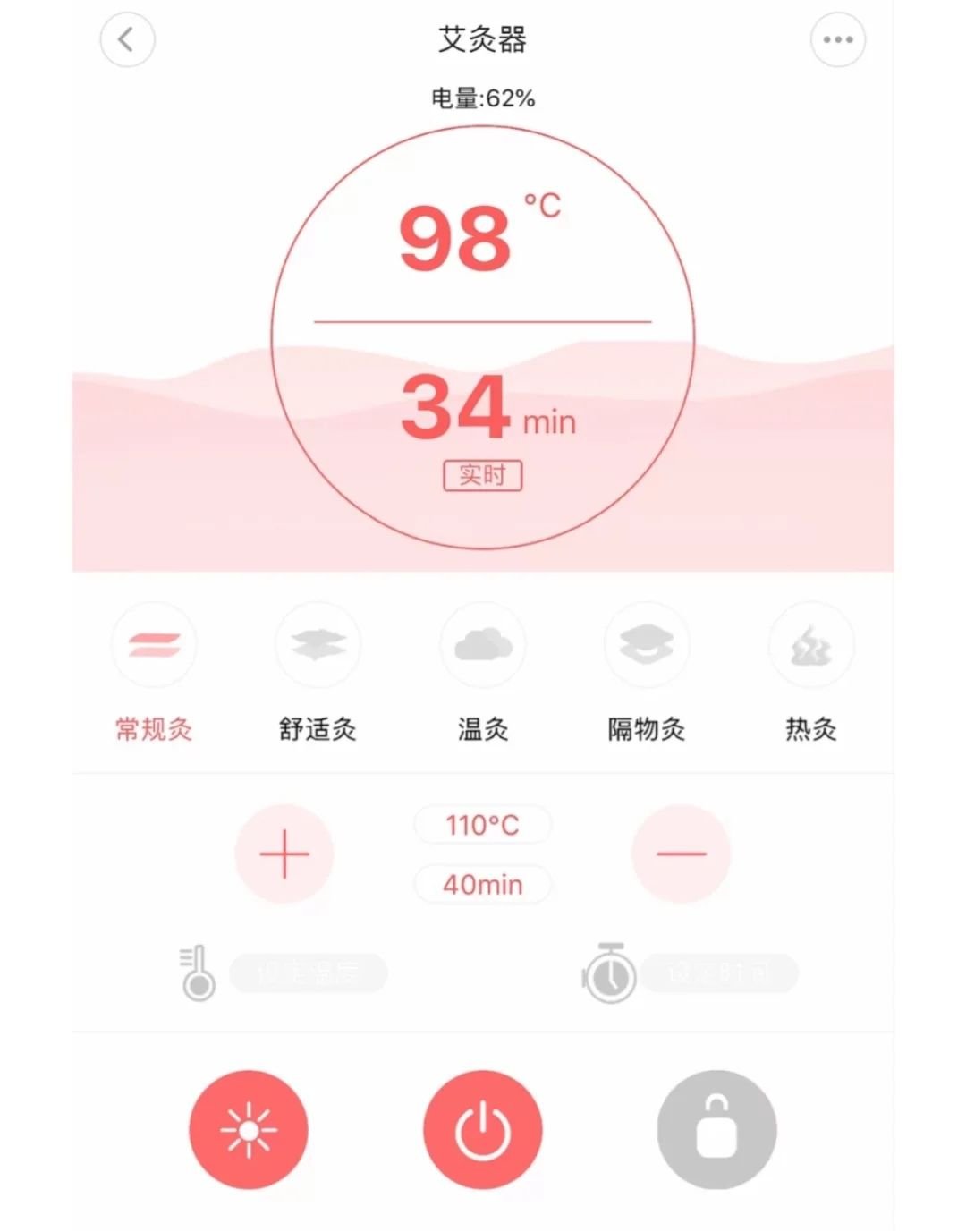Switch to 温灸 mode
Screen dimensions: 966x1232
(482, 646)
